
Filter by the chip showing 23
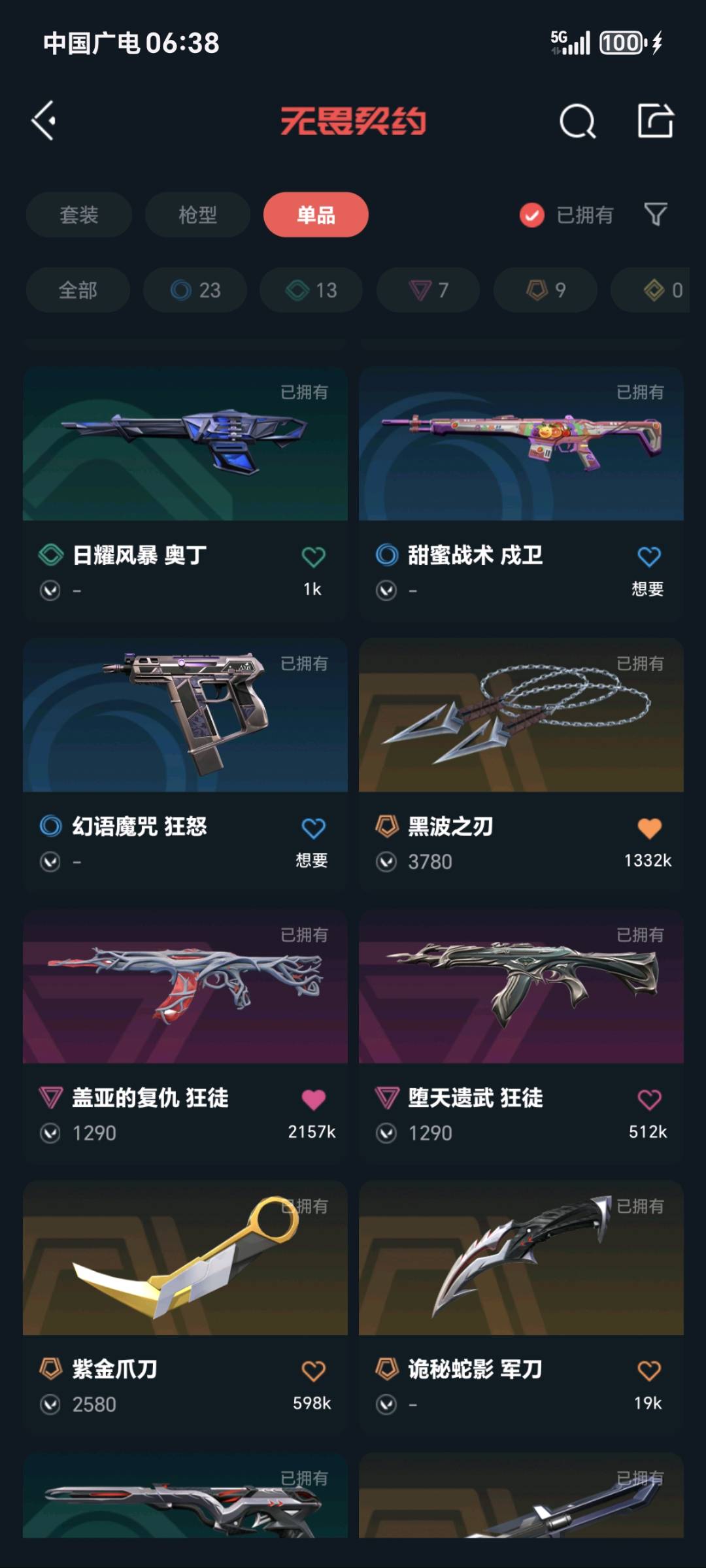click(x=195, y=290)
